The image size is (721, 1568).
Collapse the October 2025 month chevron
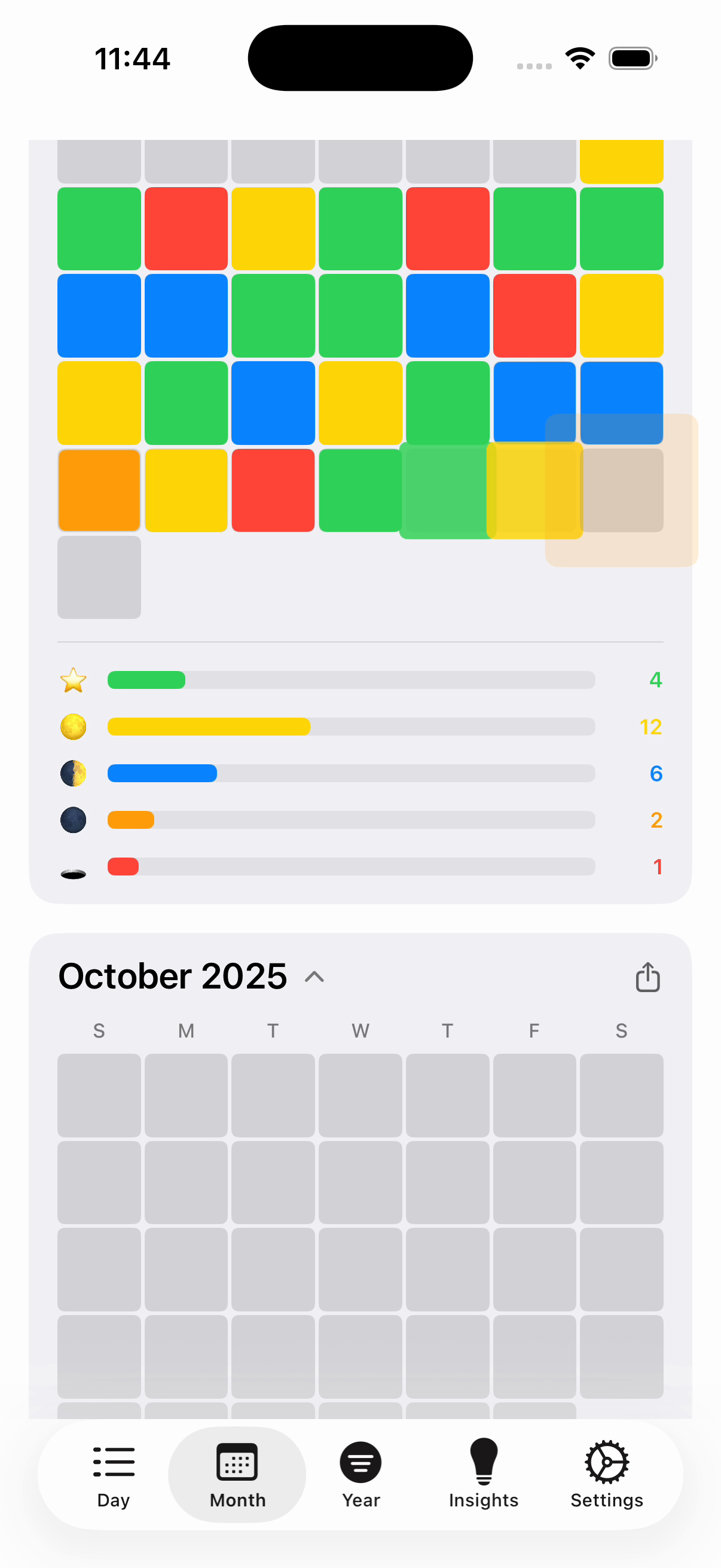point(314,977)
